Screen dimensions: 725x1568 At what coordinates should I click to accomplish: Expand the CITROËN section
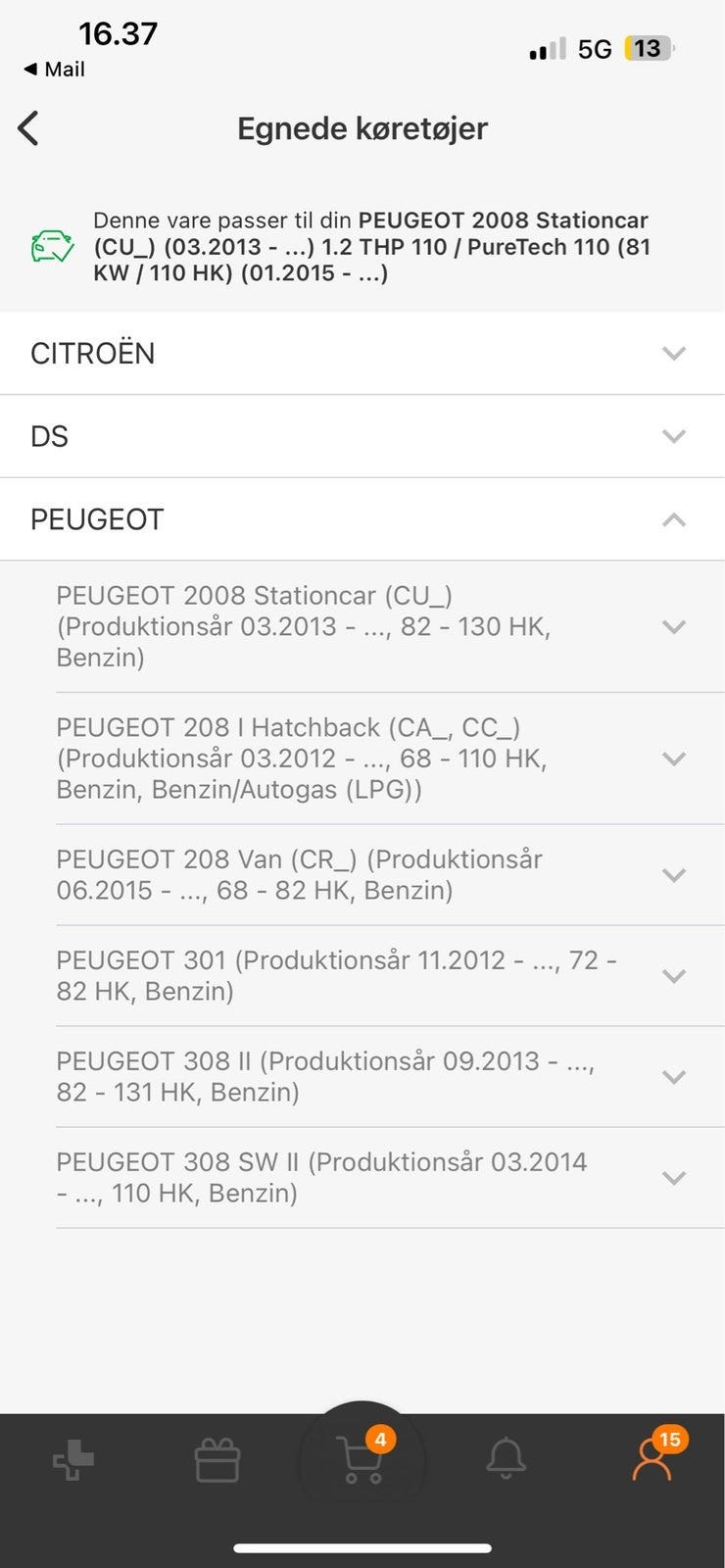click(x=673, y=353)
